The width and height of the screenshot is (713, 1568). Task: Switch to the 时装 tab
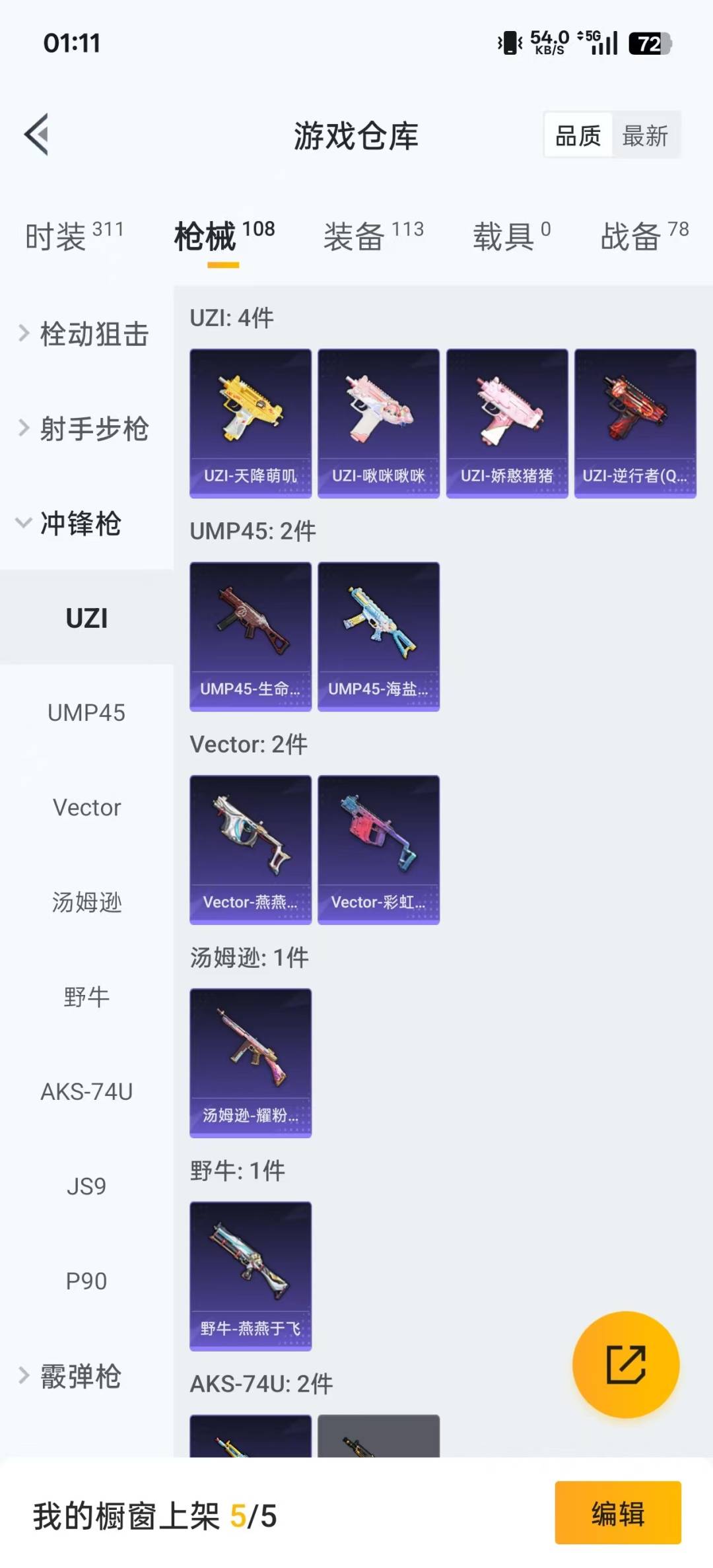point(73,236)
